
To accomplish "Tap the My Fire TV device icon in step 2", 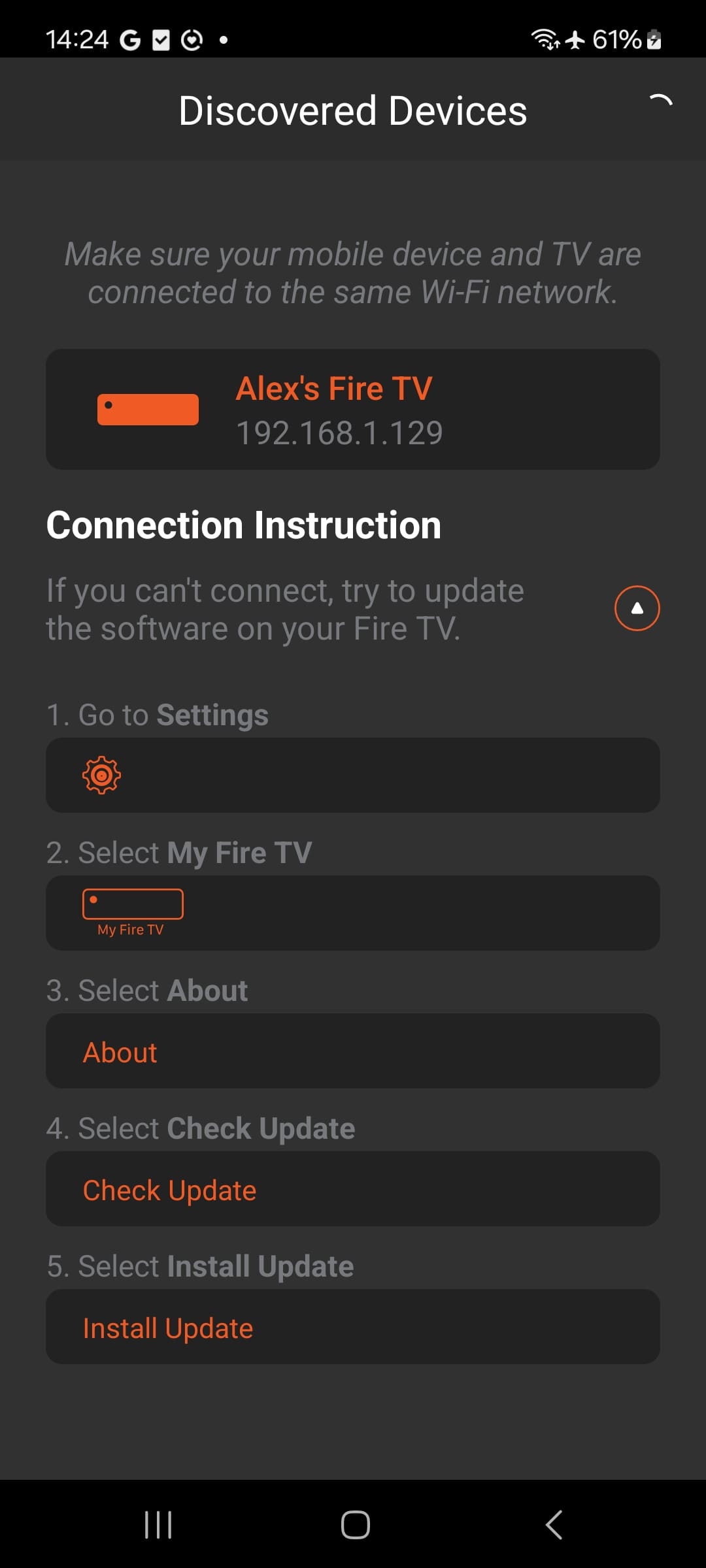I will (133, 905).
